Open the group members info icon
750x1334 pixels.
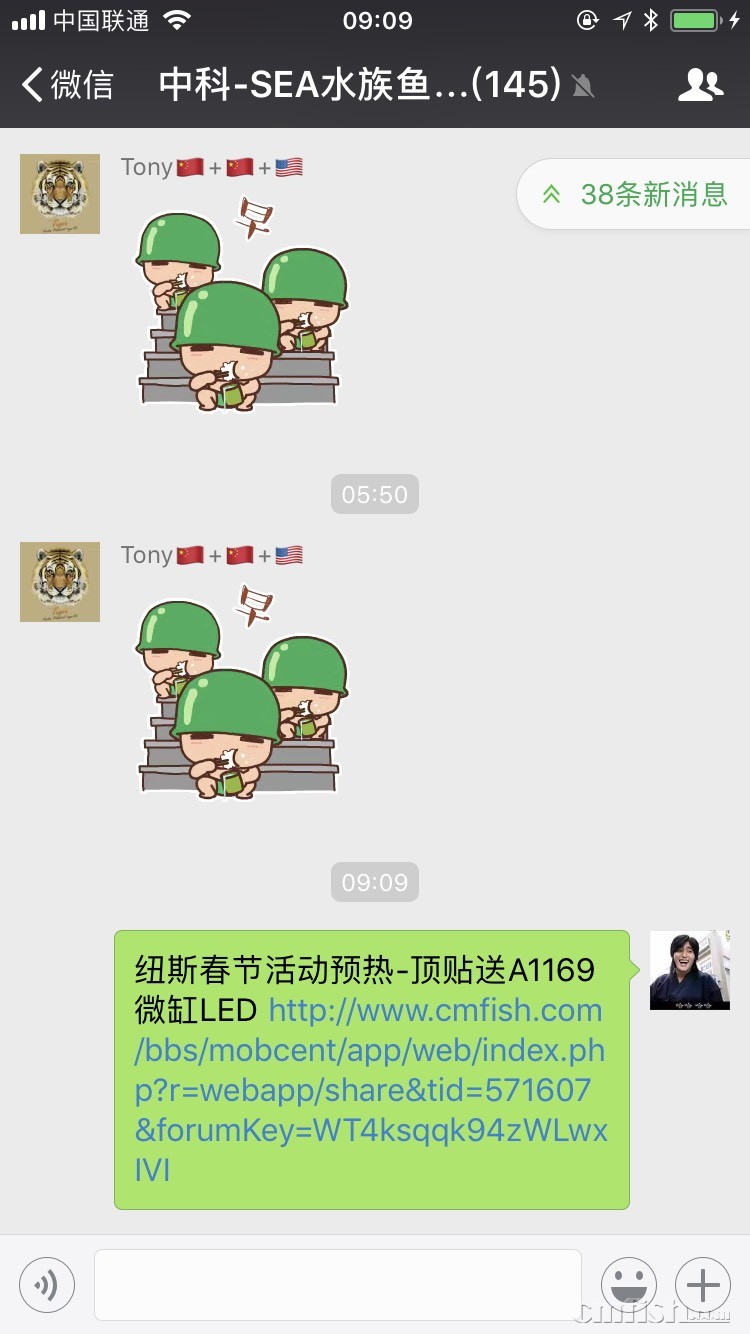[700, 85]
